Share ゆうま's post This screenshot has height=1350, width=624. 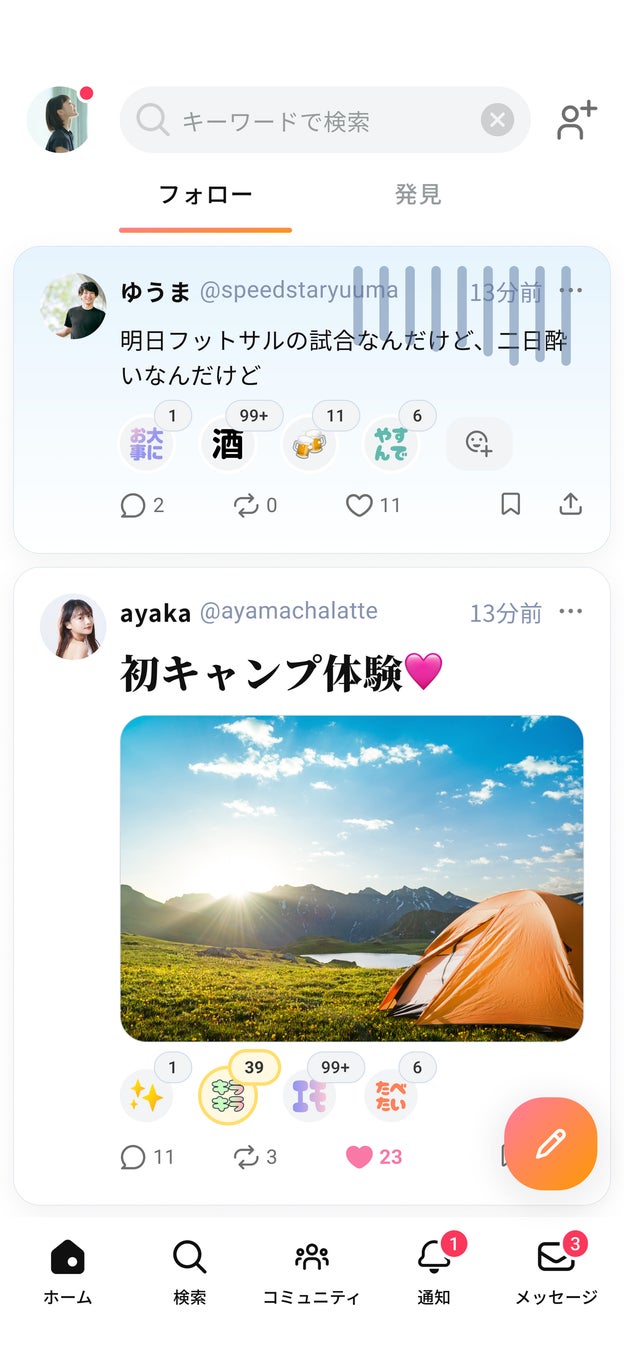(x=570, y=505)
